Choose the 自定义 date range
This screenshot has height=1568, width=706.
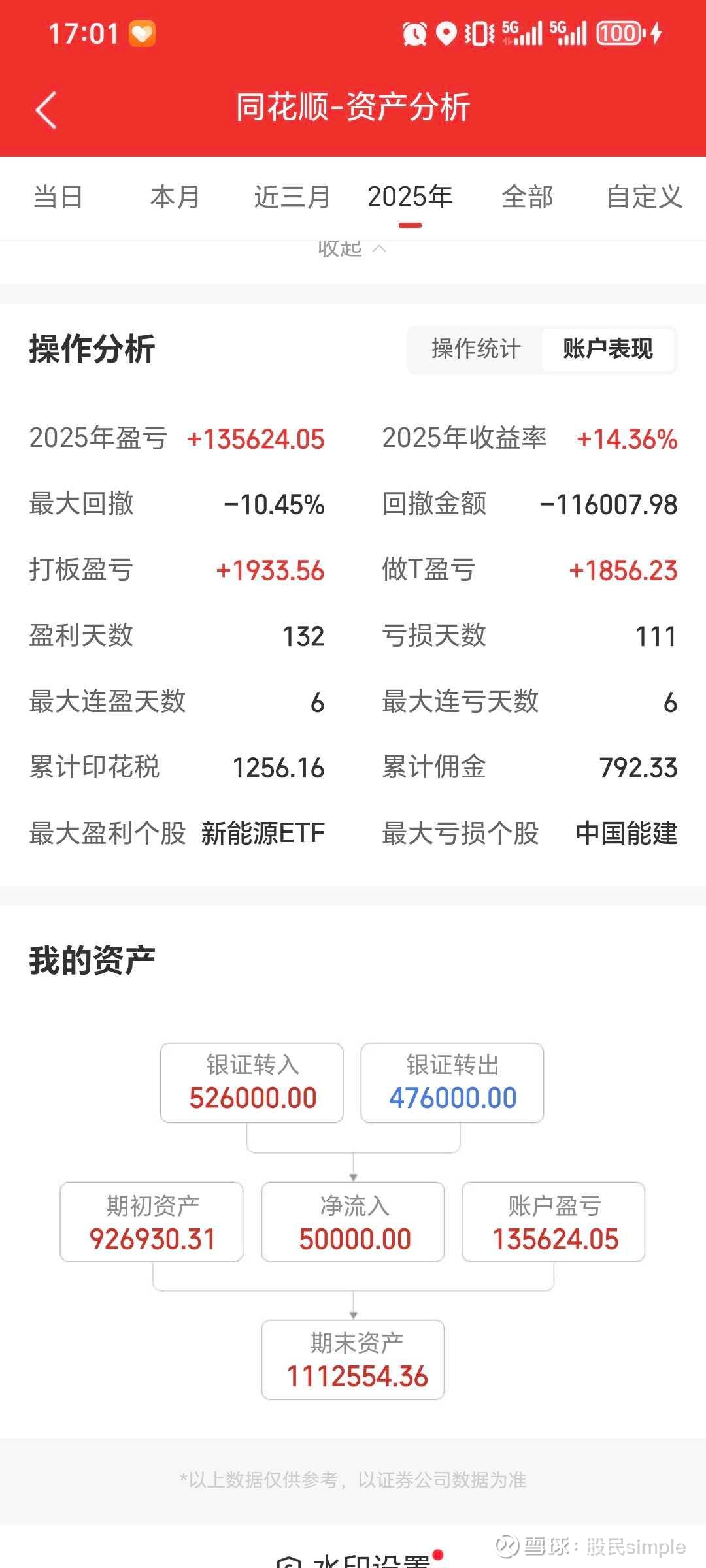645,197
